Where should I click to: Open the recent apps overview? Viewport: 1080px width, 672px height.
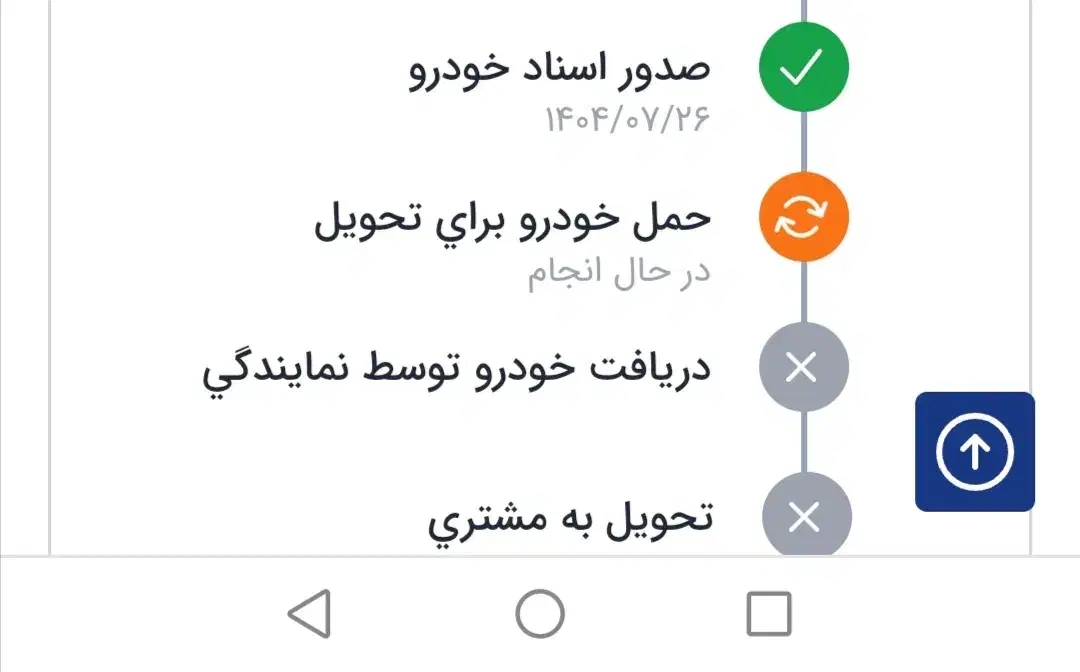769,613
